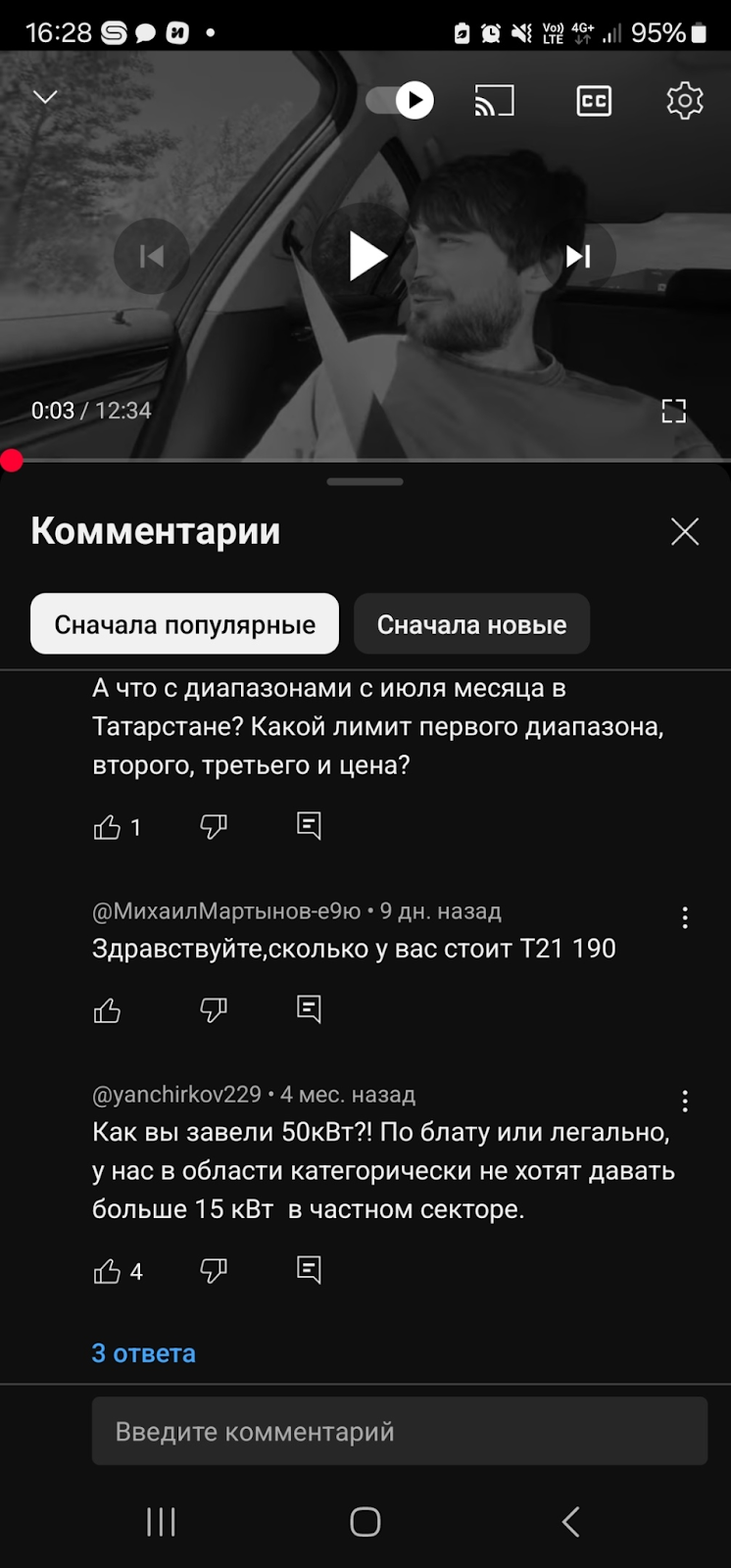Skip to the next video
Screen dimensions: 731x1568
point(578,257)
